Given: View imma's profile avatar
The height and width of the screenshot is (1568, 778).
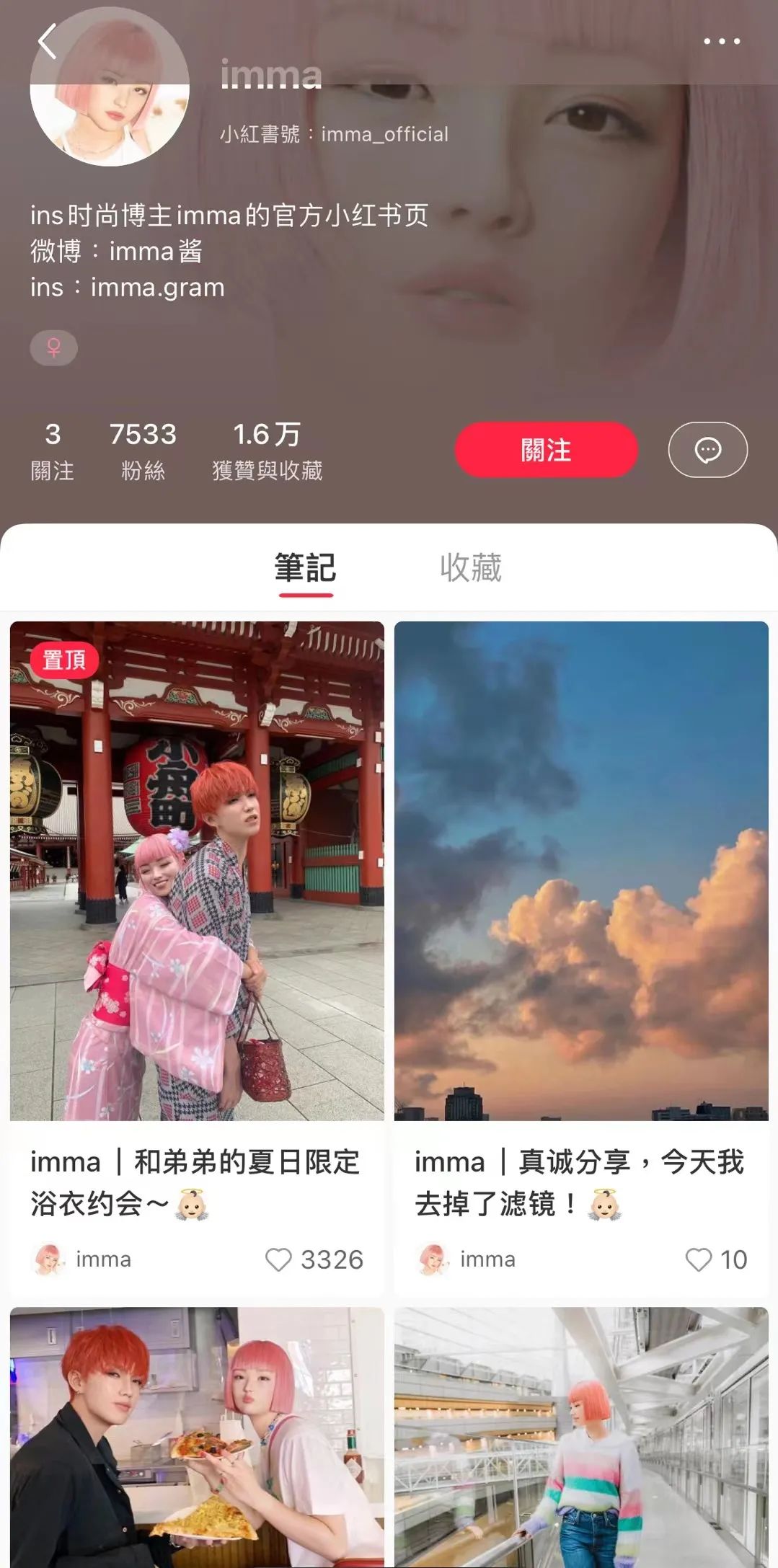Looking at the screenshot, I should [110, 87].
